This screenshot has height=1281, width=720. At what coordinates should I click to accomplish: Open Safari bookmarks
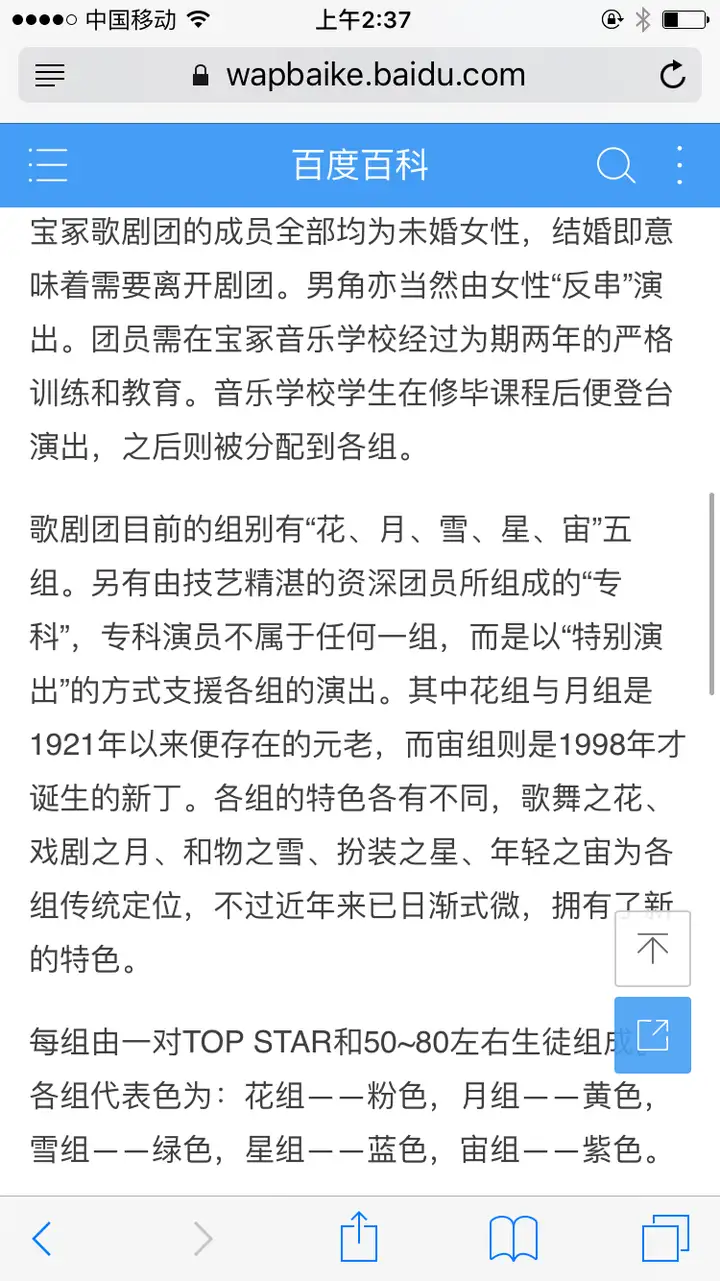514,1239
